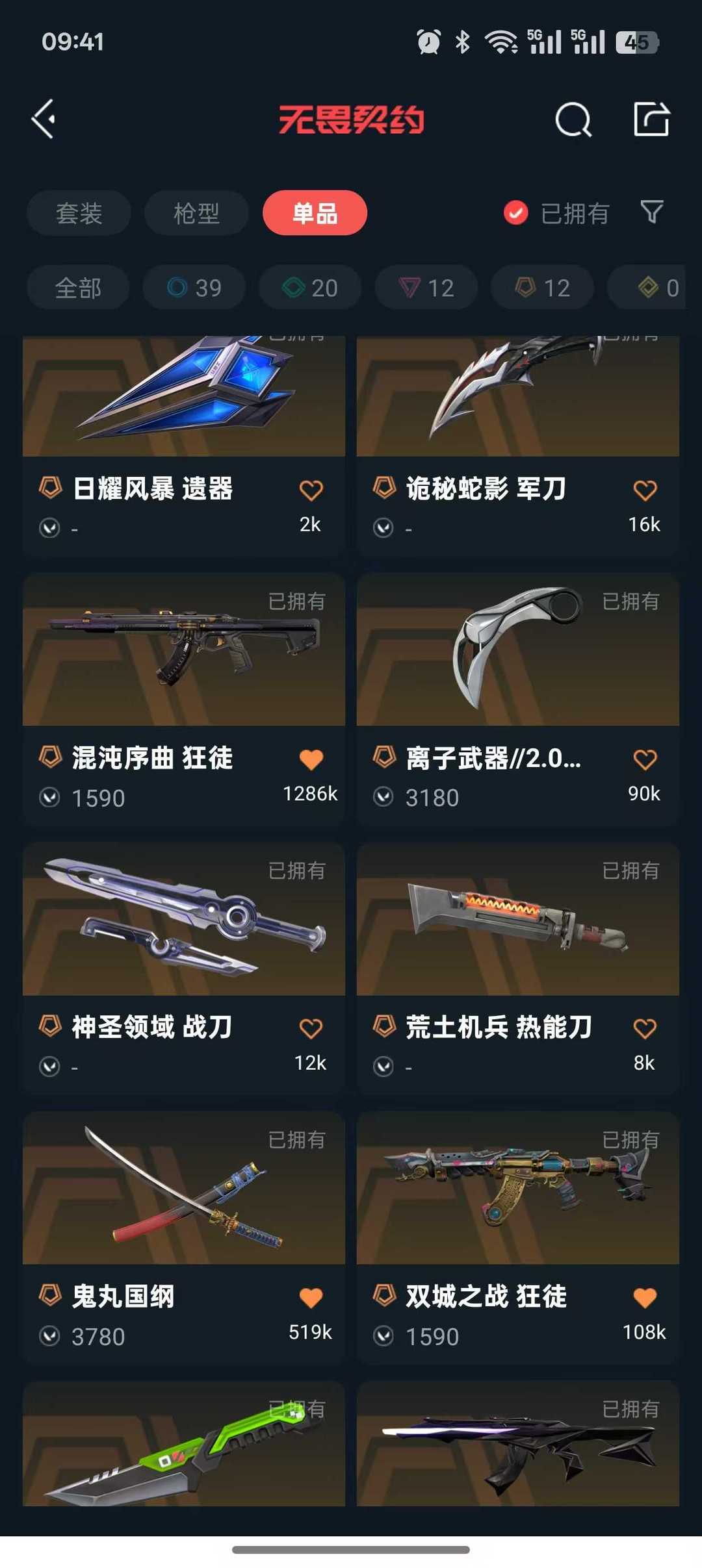Select the green diamond 20 rarity chip
Image resolution: width=702 pixels, height=1568 pixels.
(310, 287)
